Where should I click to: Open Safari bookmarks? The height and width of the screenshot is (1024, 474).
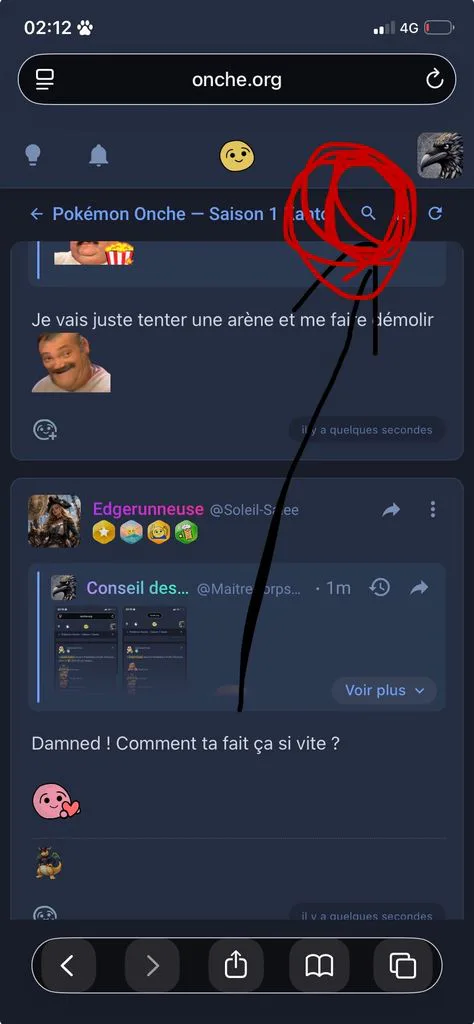coord(319,966)
